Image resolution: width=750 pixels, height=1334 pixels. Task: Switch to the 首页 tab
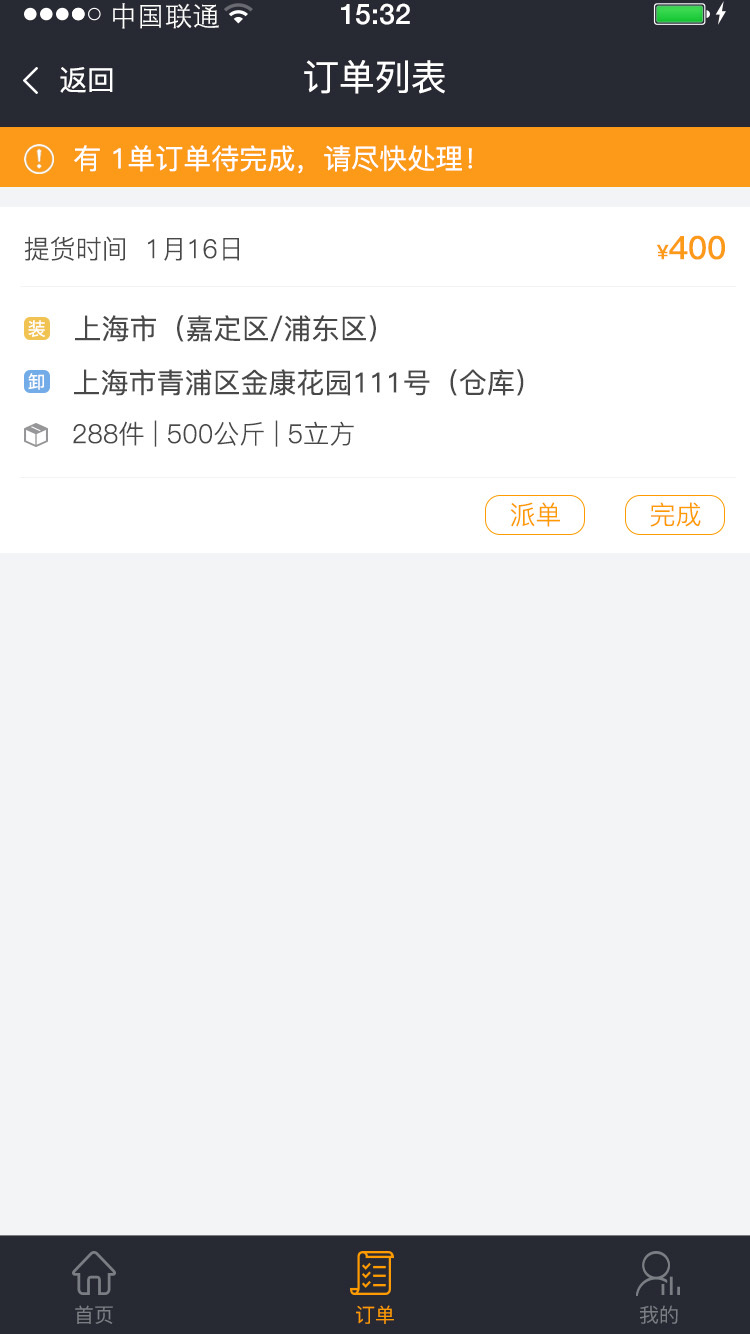pyautogui.click(x=94, y=1287)
